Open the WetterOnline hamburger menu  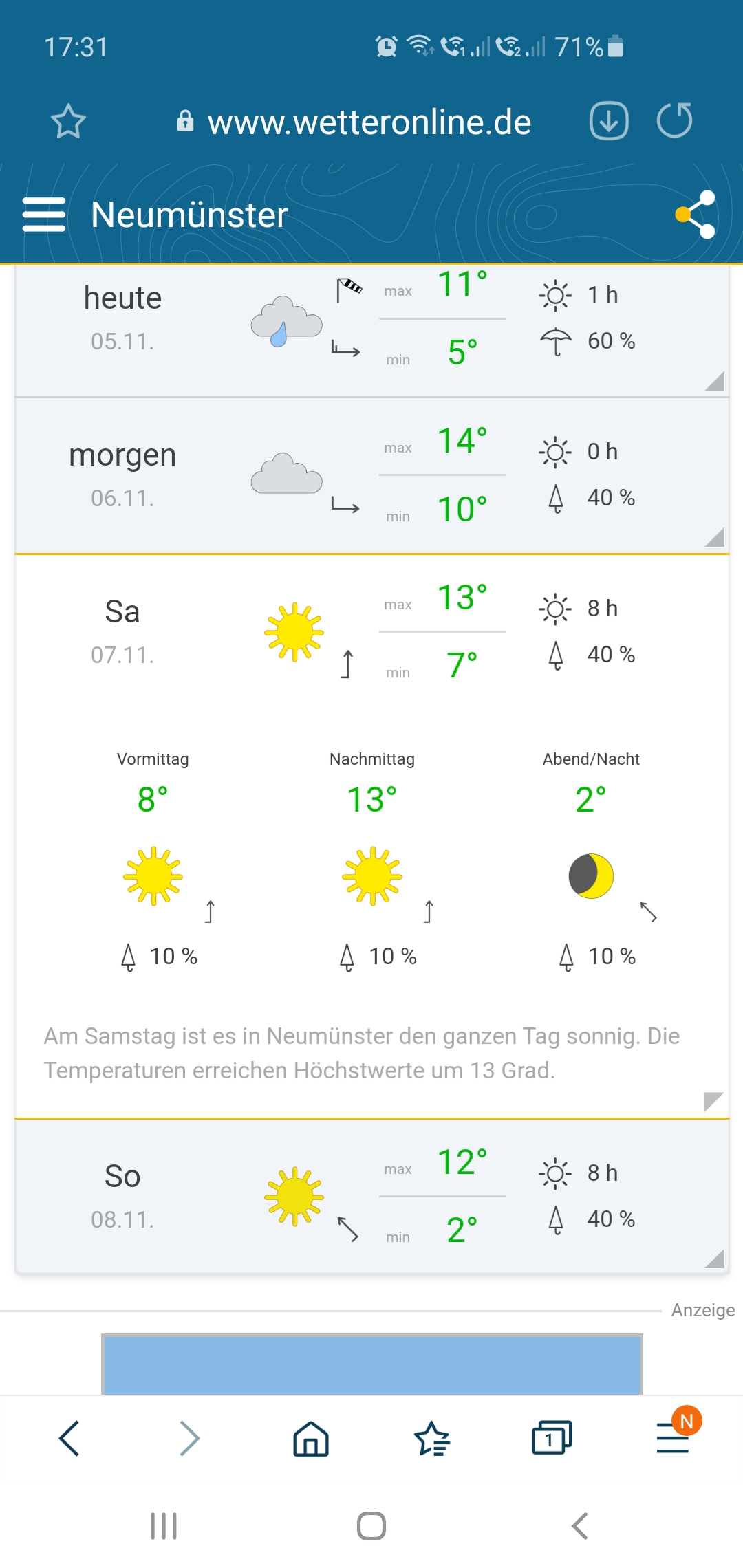(44, 215)
